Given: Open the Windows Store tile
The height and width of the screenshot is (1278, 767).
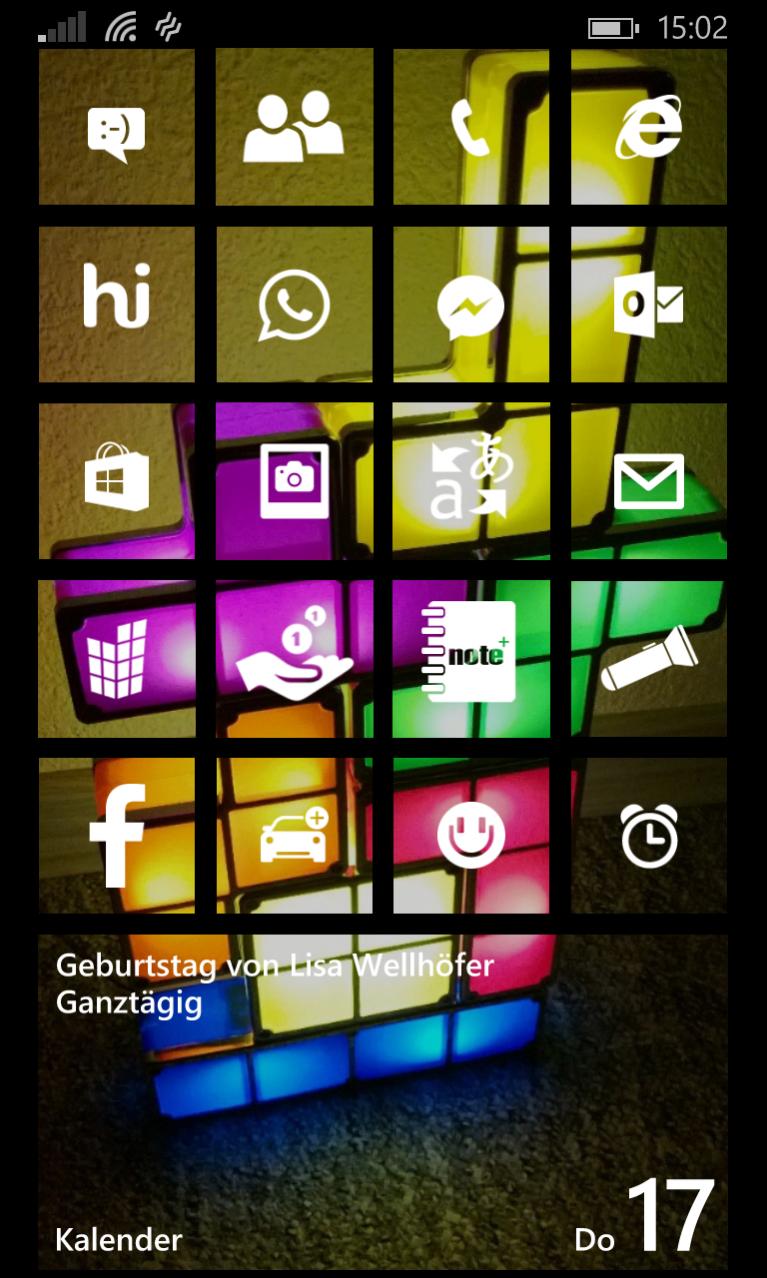Looking at the screenshot, I should [x=116, y=481].
